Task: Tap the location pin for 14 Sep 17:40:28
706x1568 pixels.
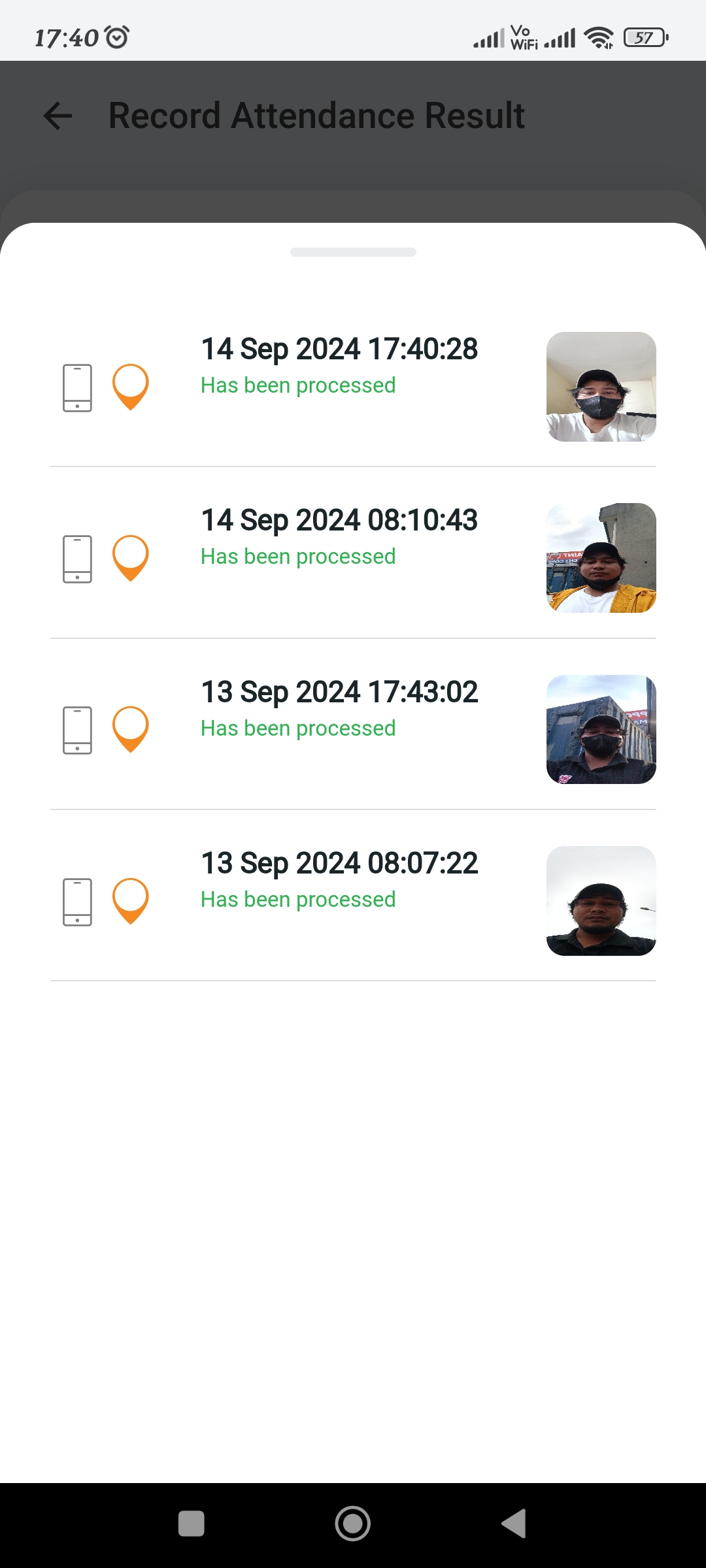Action: tap(131, 386)
